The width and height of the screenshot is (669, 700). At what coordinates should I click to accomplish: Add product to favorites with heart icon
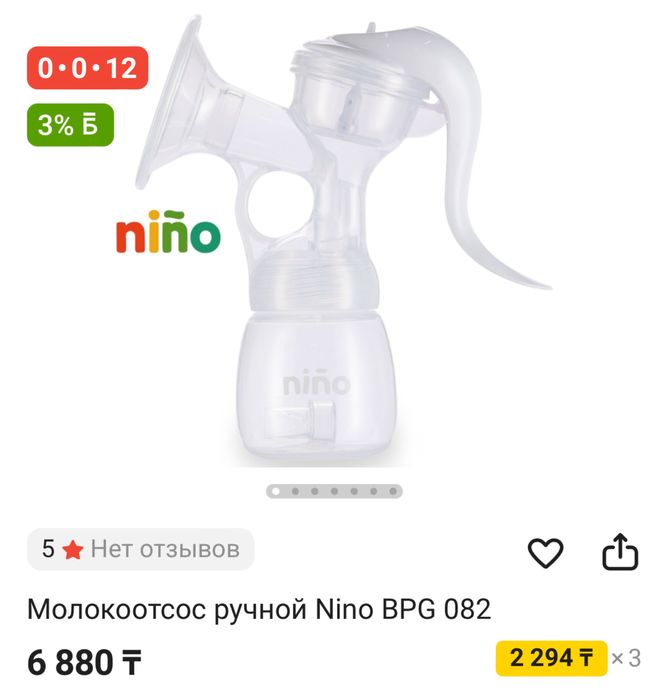(545, 552)
